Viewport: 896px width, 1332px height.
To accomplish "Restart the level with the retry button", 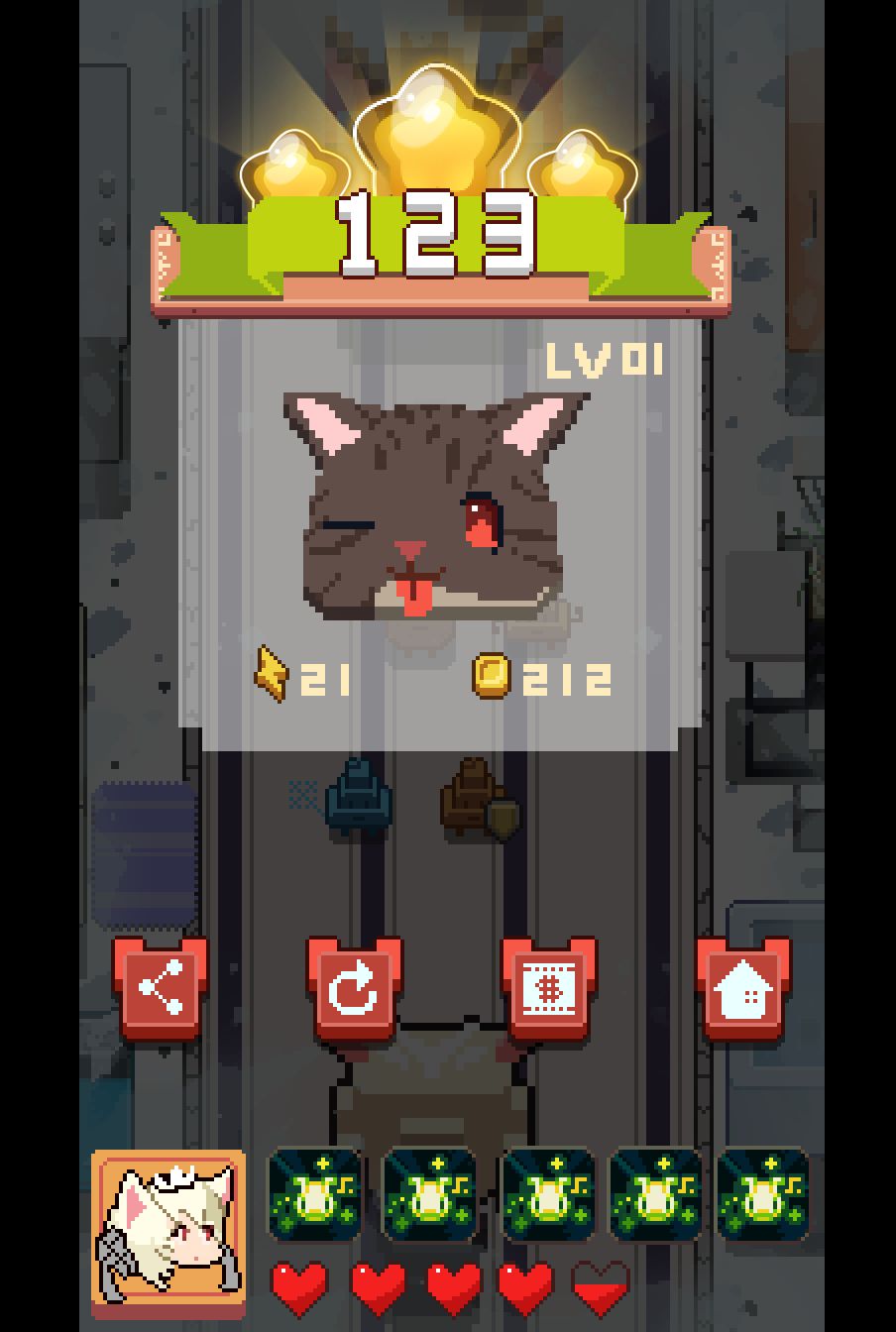I will [355, 987].
